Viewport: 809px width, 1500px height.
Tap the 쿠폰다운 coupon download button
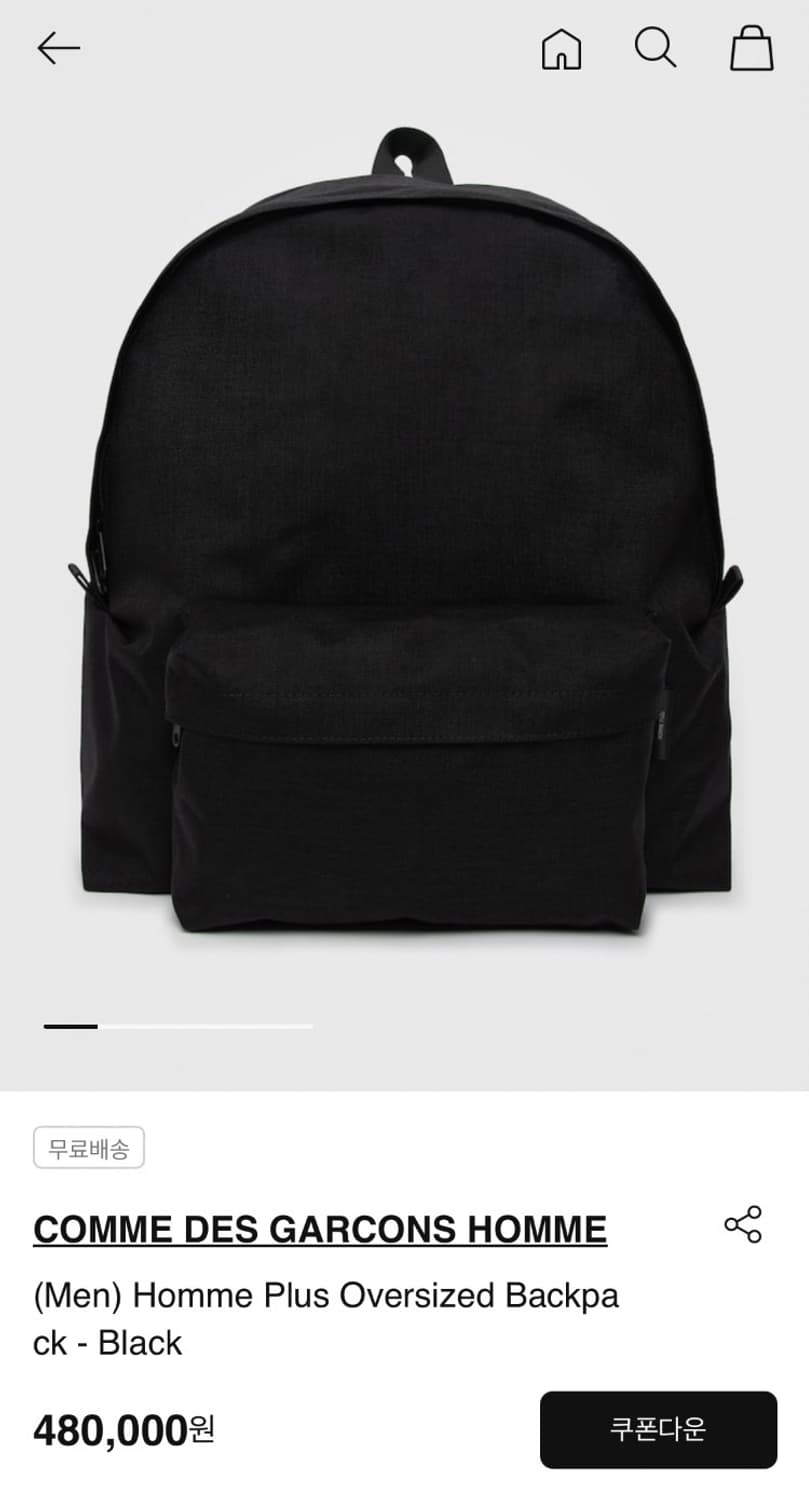[658, 1429]
